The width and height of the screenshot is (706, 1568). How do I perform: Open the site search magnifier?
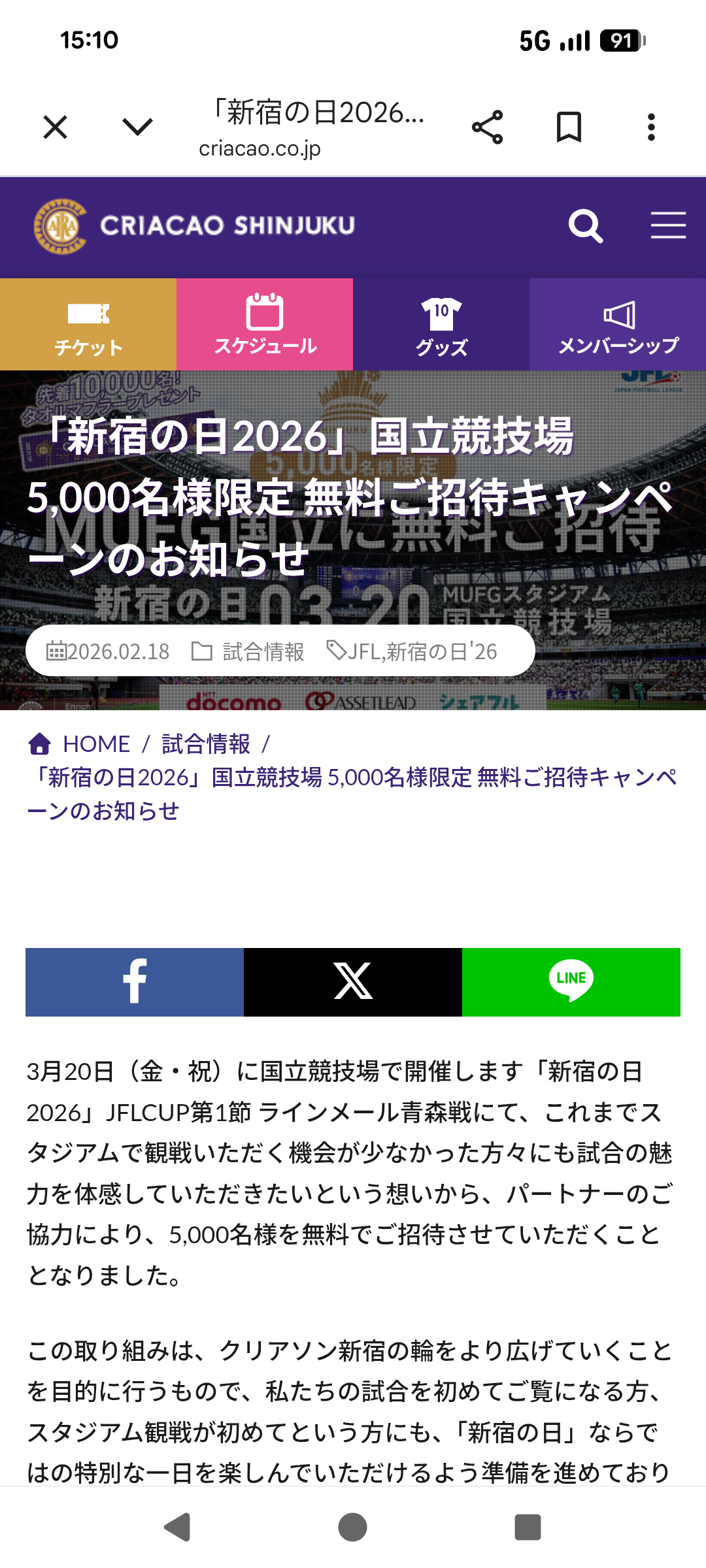click(585, 226)
